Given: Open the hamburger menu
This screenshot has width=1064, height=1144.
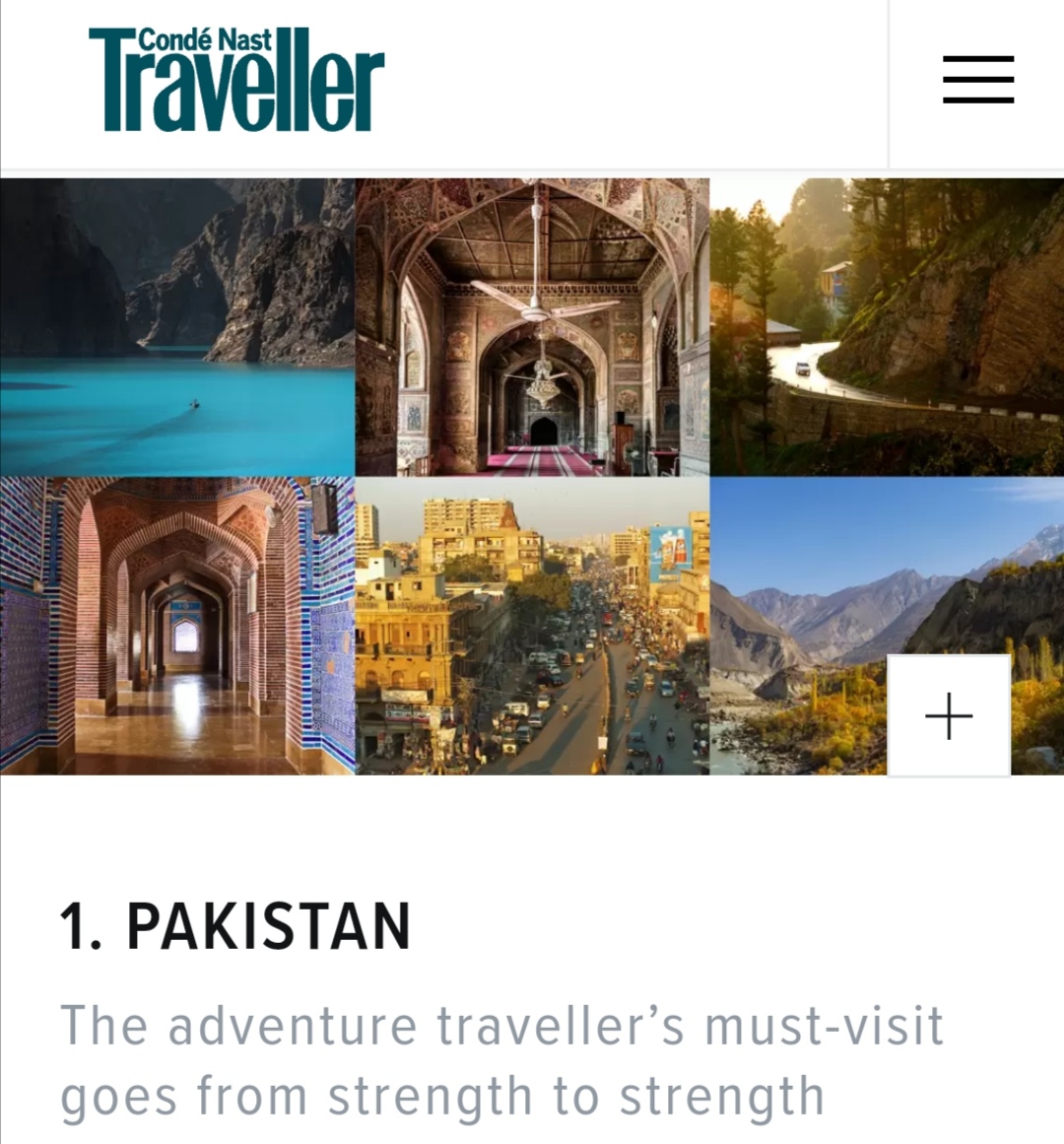Looking at the screenshot, I should point(977,80).
